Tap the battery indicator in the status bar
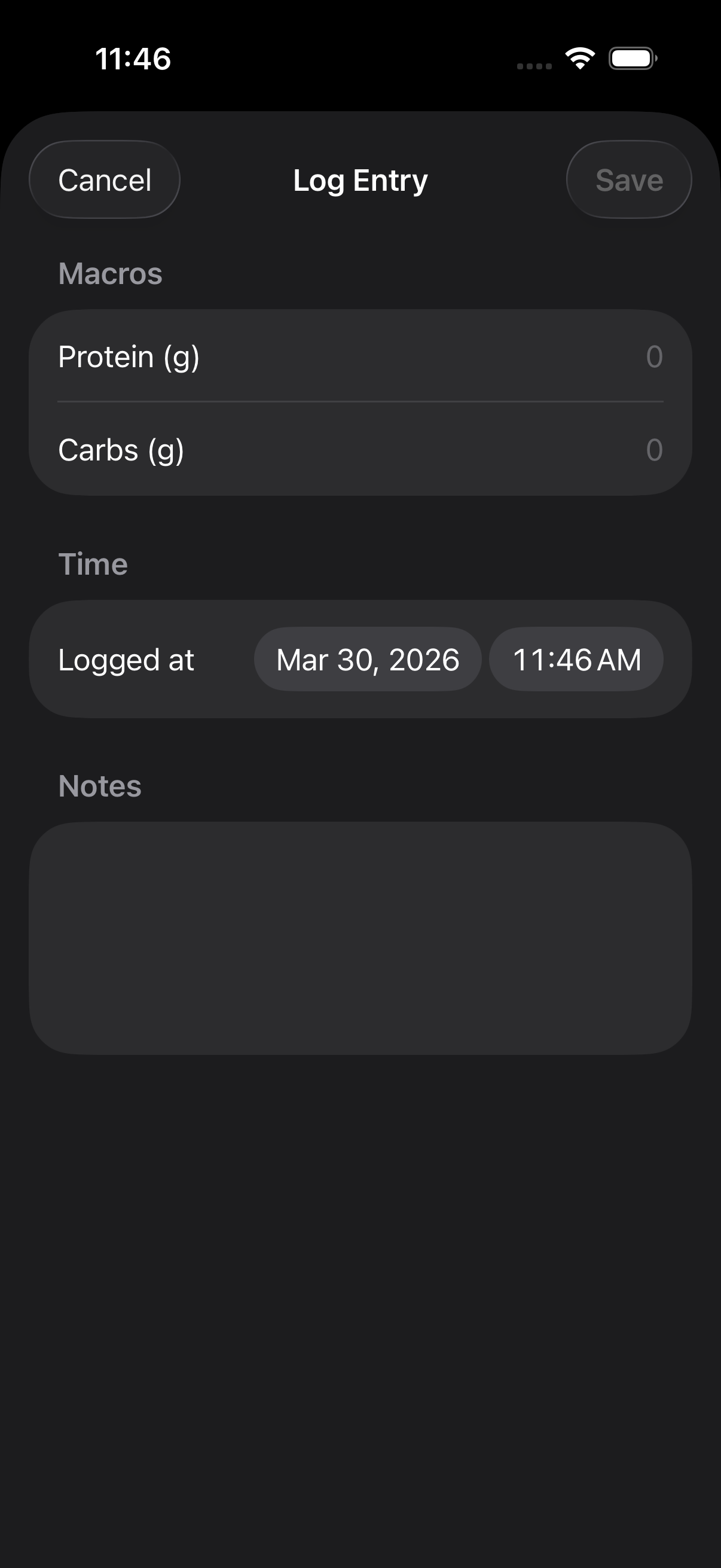721x1568 pixels. [x=633, y=57]
